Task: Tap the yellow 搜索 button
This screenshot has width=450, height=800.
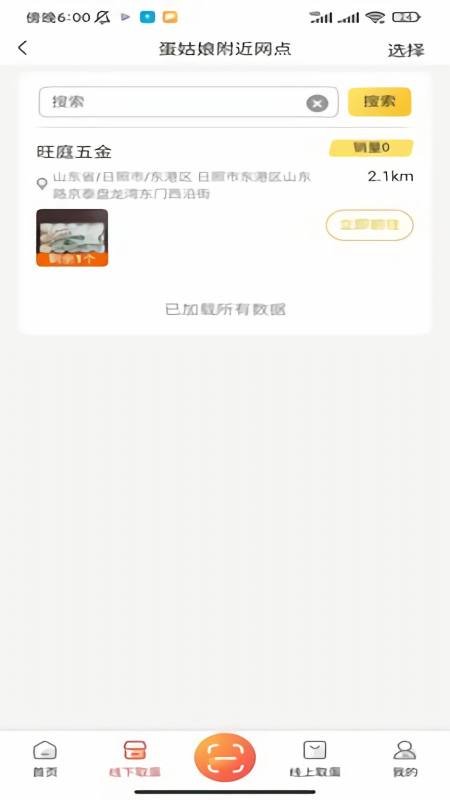Action: pyautogui.click(x=379, y=102)
